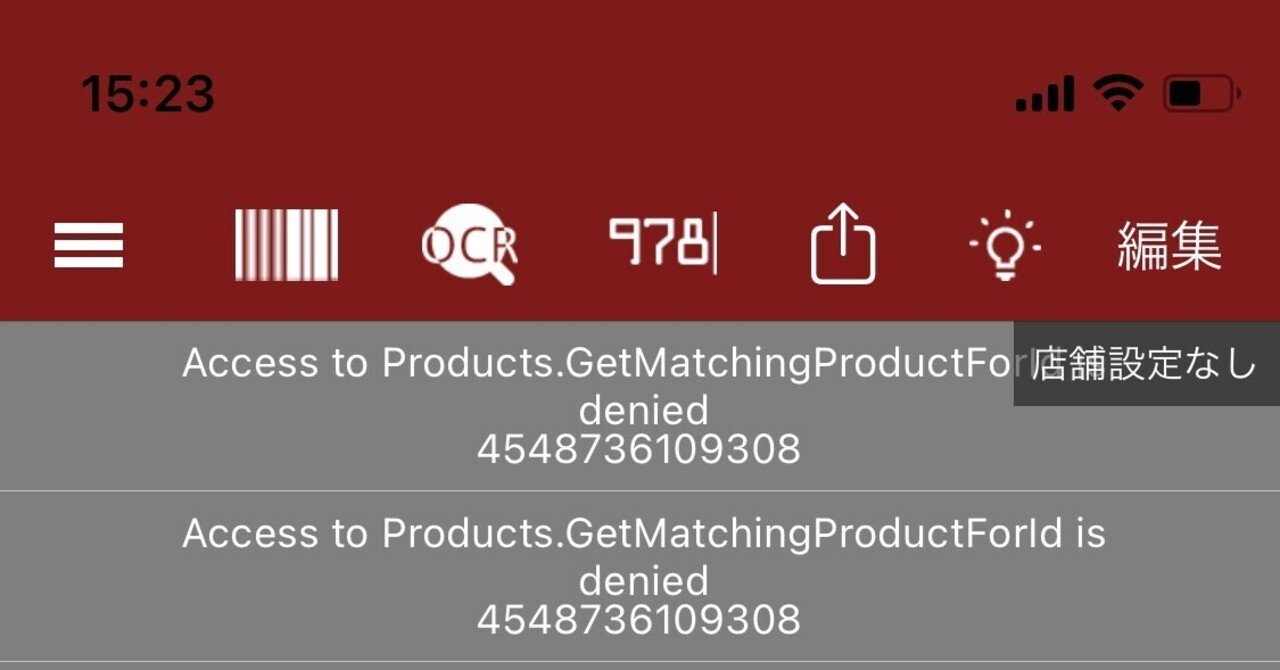This screenshot has height=670, width=1280.
Task: Tap the share icon
Action: [843, 244]
